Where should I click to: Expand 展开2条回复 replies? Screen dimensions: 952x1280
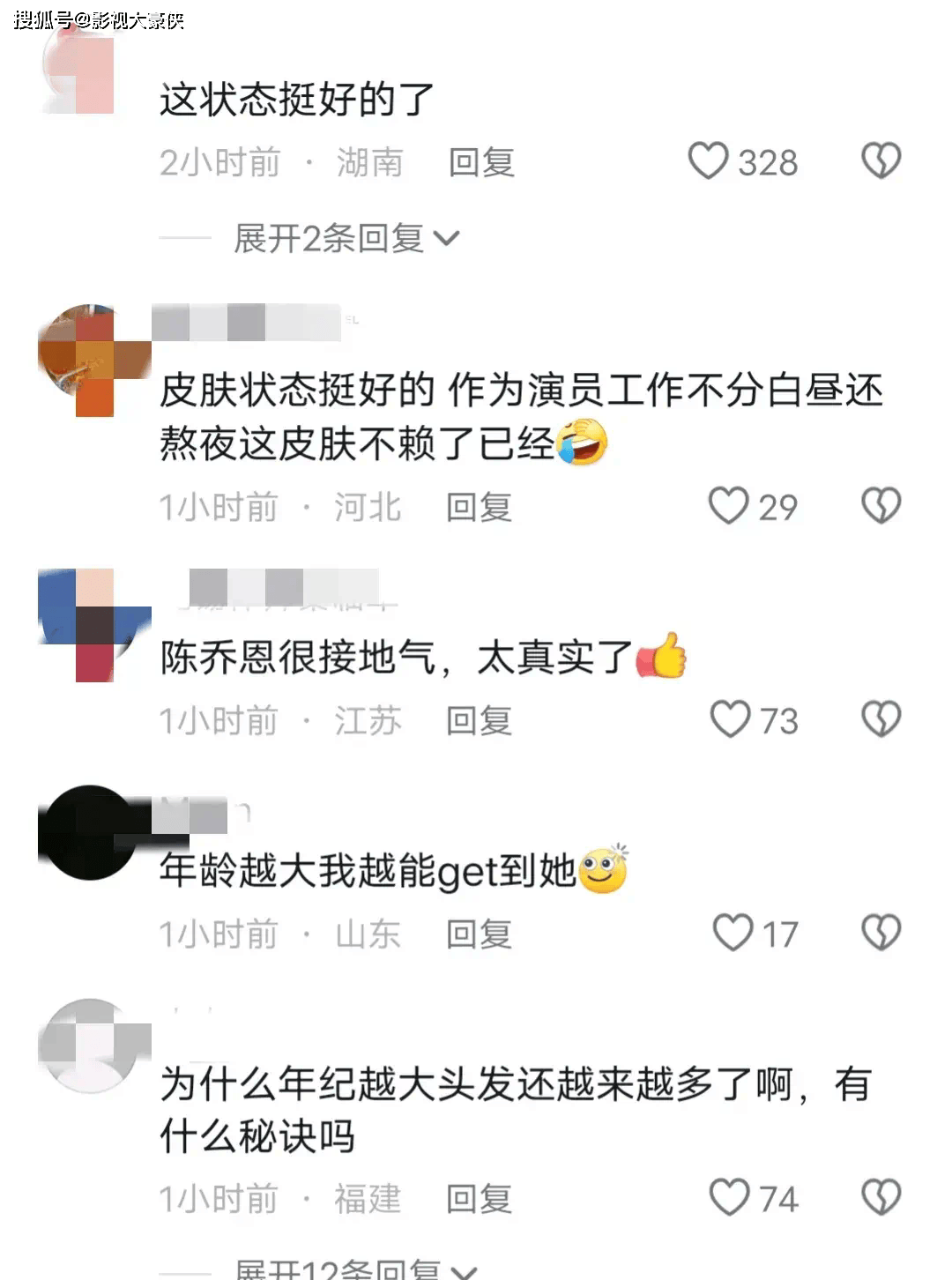tap(346, 238)
